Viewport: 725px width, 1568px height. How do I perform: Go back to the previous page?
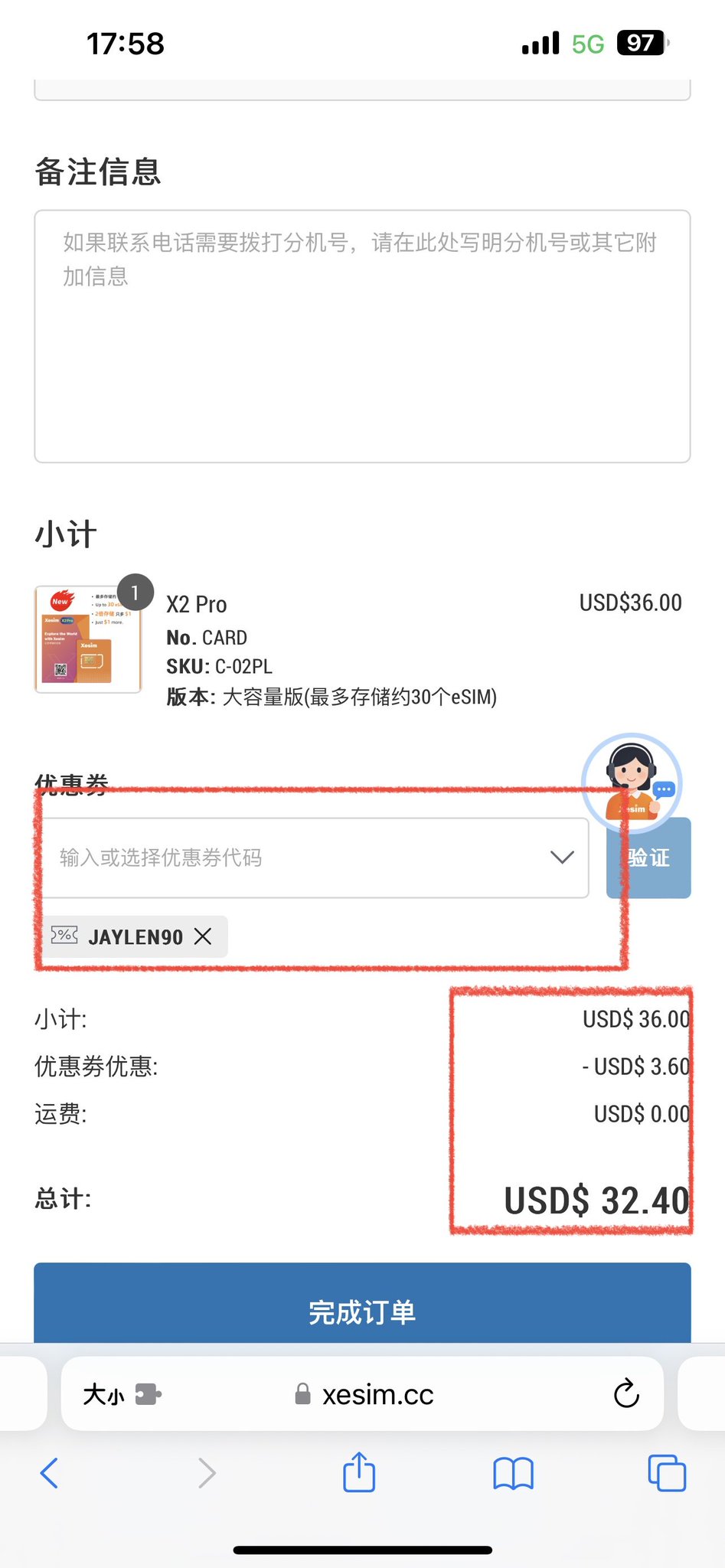tap(49, 1473)
